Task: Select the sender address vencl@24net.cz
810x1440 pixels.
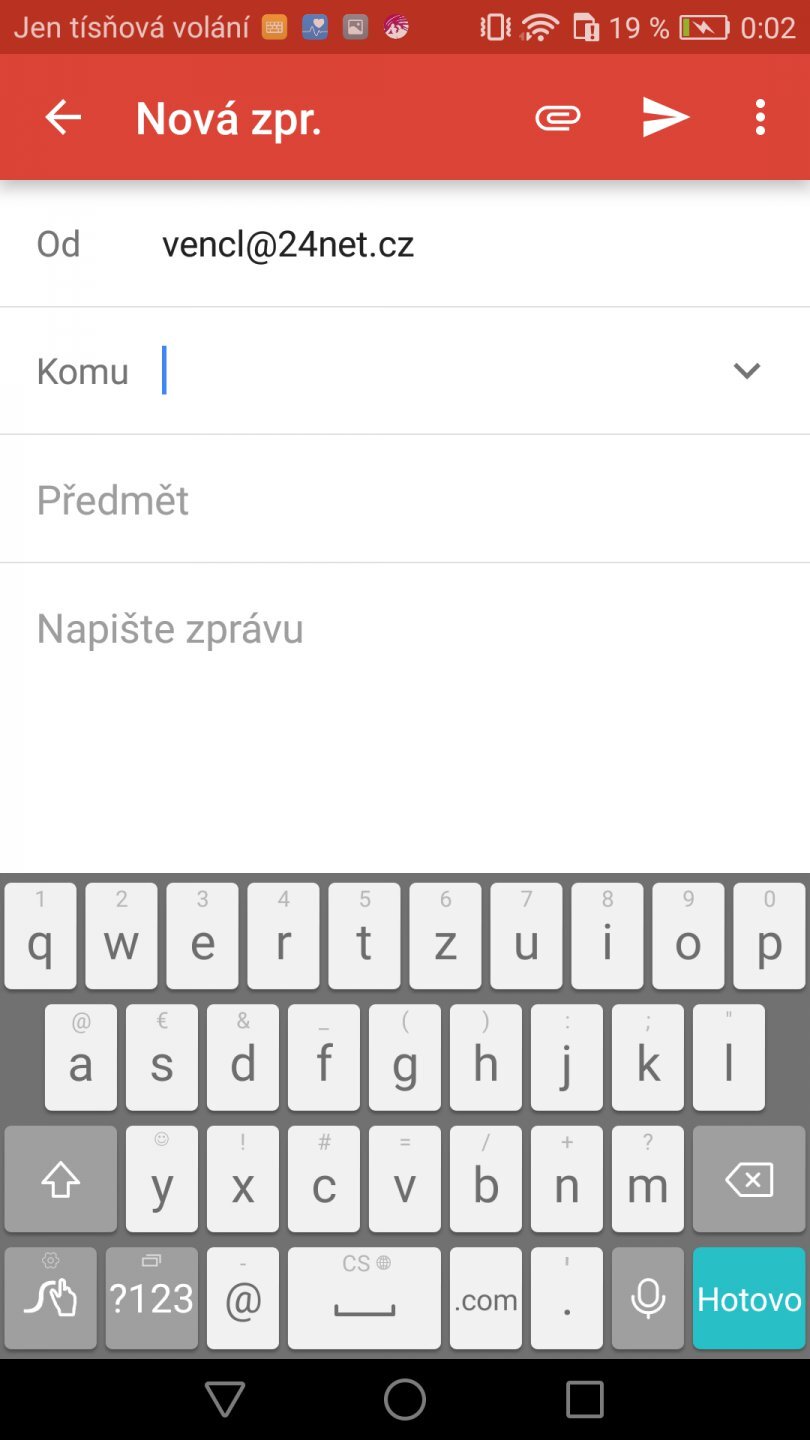Action: 288,244
